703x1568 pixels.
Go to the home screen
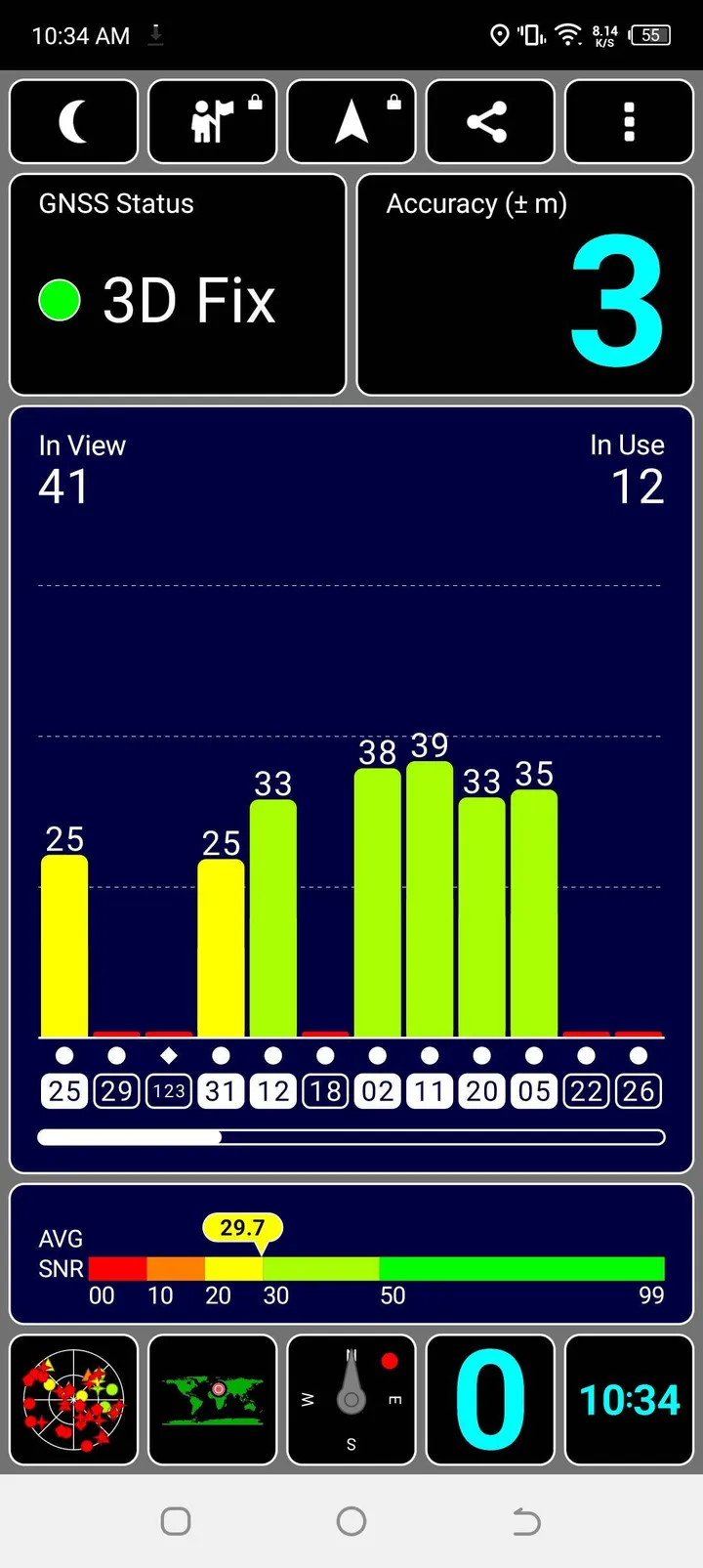tap(351, 1521)
